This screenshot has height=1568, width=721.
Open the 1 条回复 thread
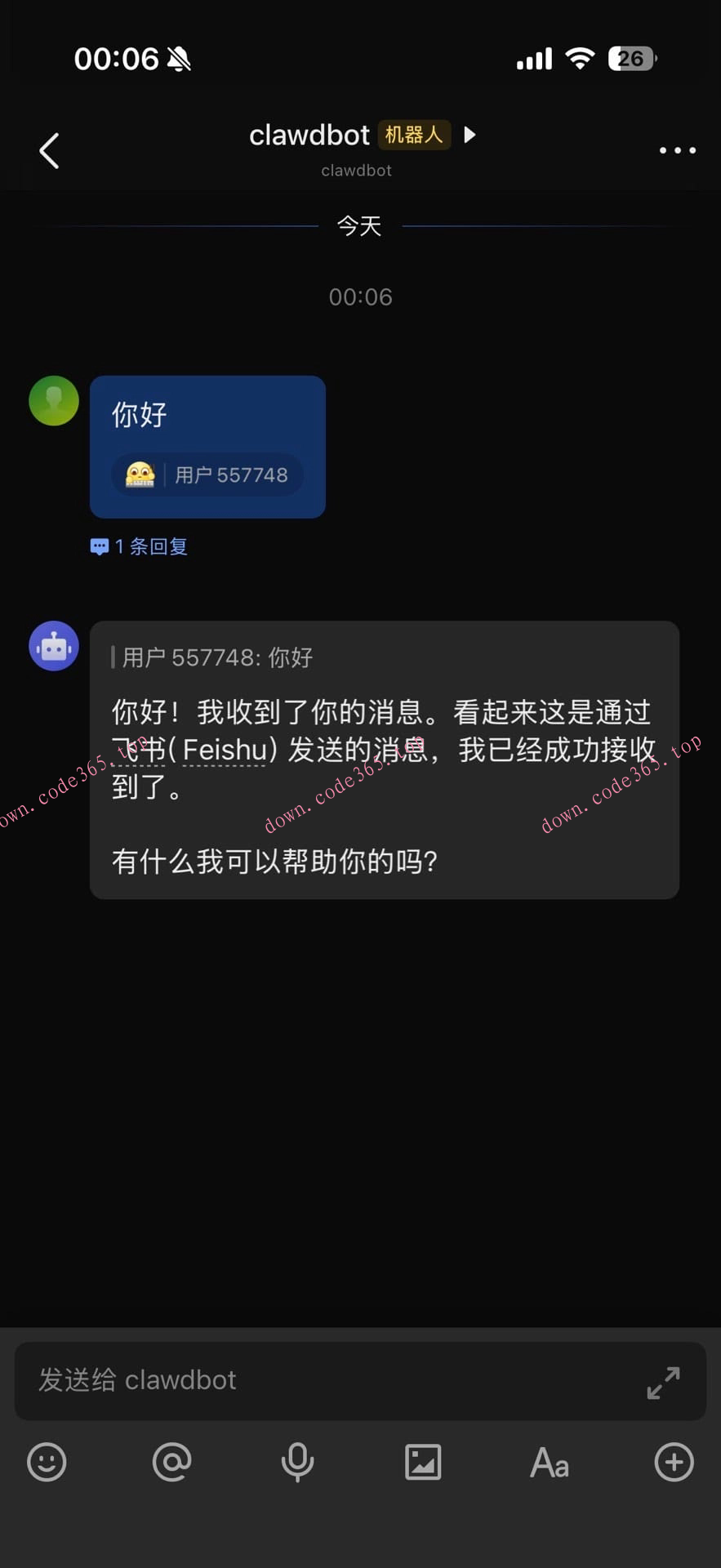[138, 546]
